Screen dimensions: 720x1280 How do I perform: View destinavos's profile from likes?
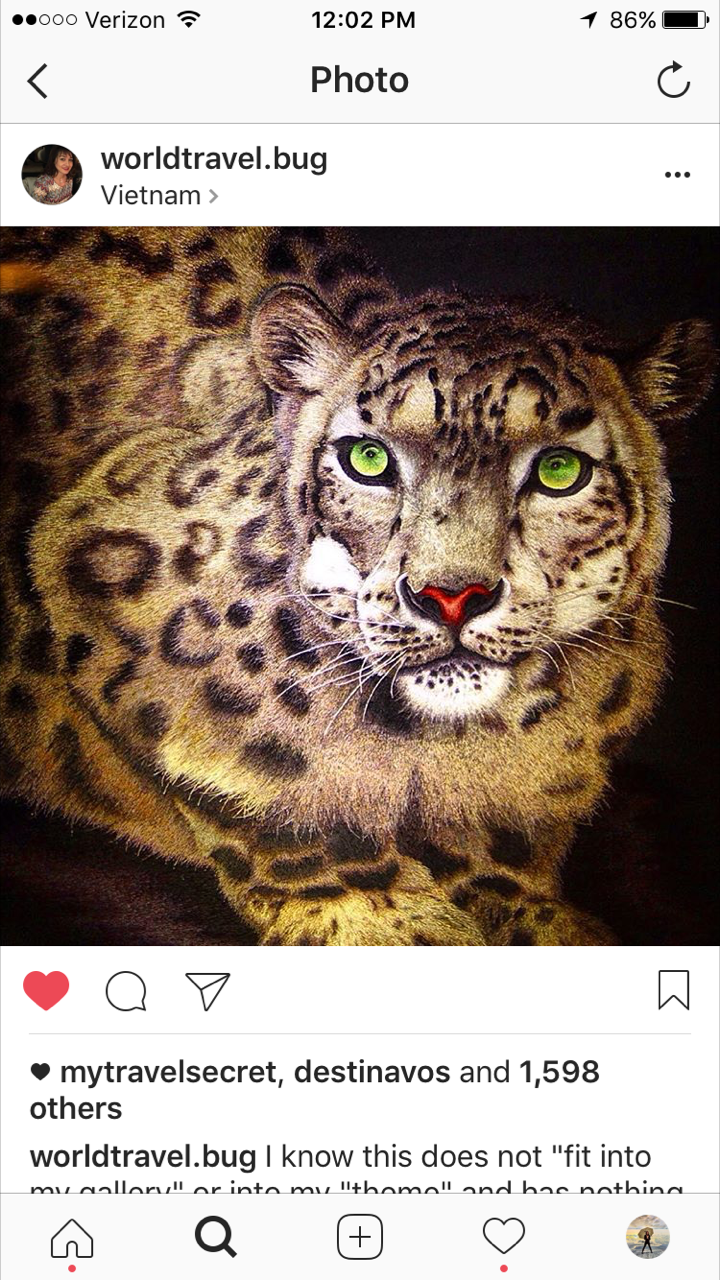371,1072
